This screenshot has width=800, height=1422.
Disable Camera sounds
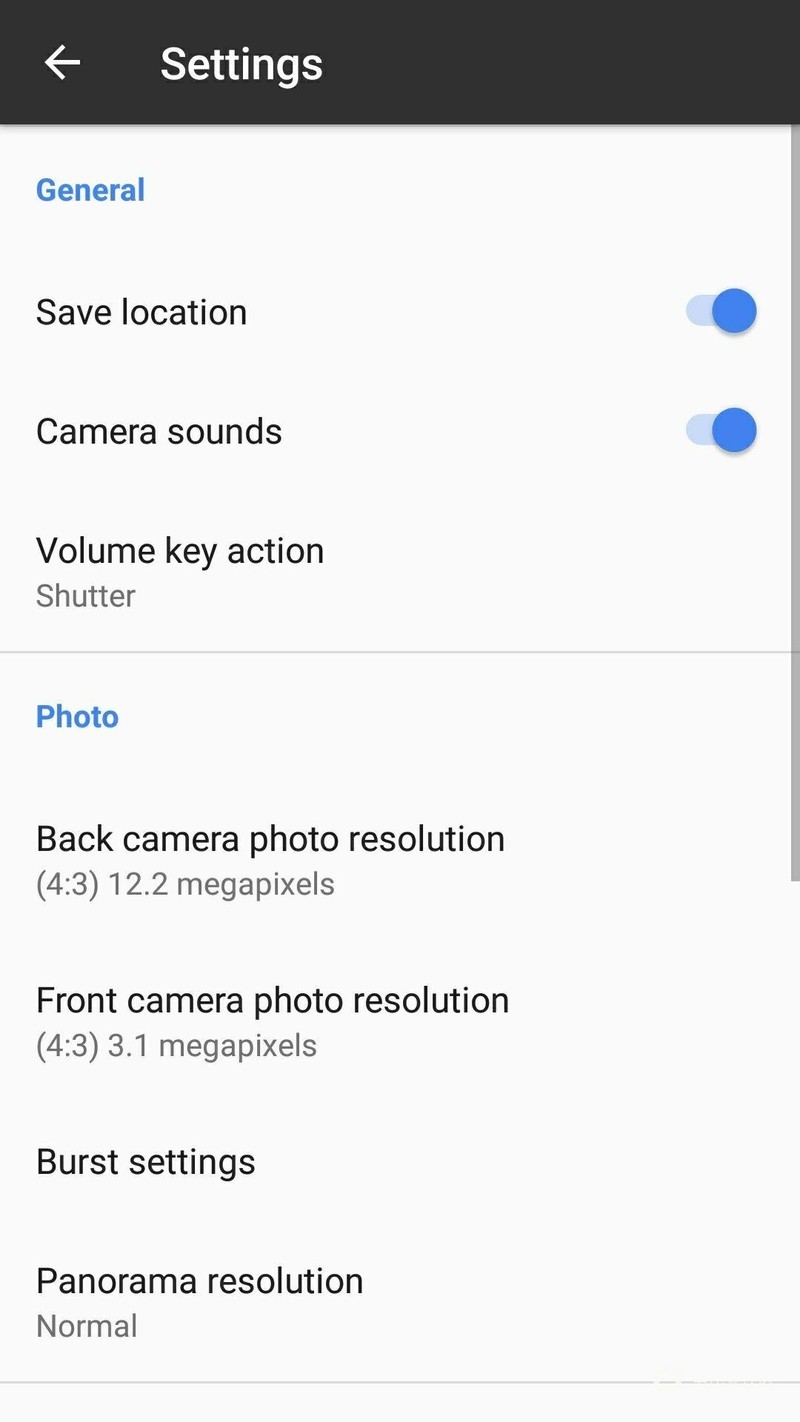pos(721,431)
